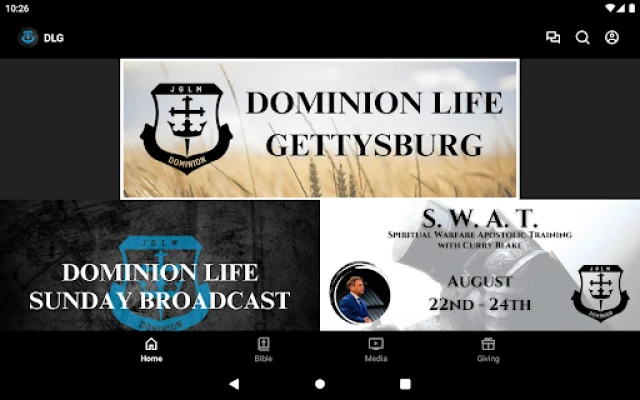This screenshot has width=640, height=400.
Task: Tap the system back button
Action: [x=234, y=383]
